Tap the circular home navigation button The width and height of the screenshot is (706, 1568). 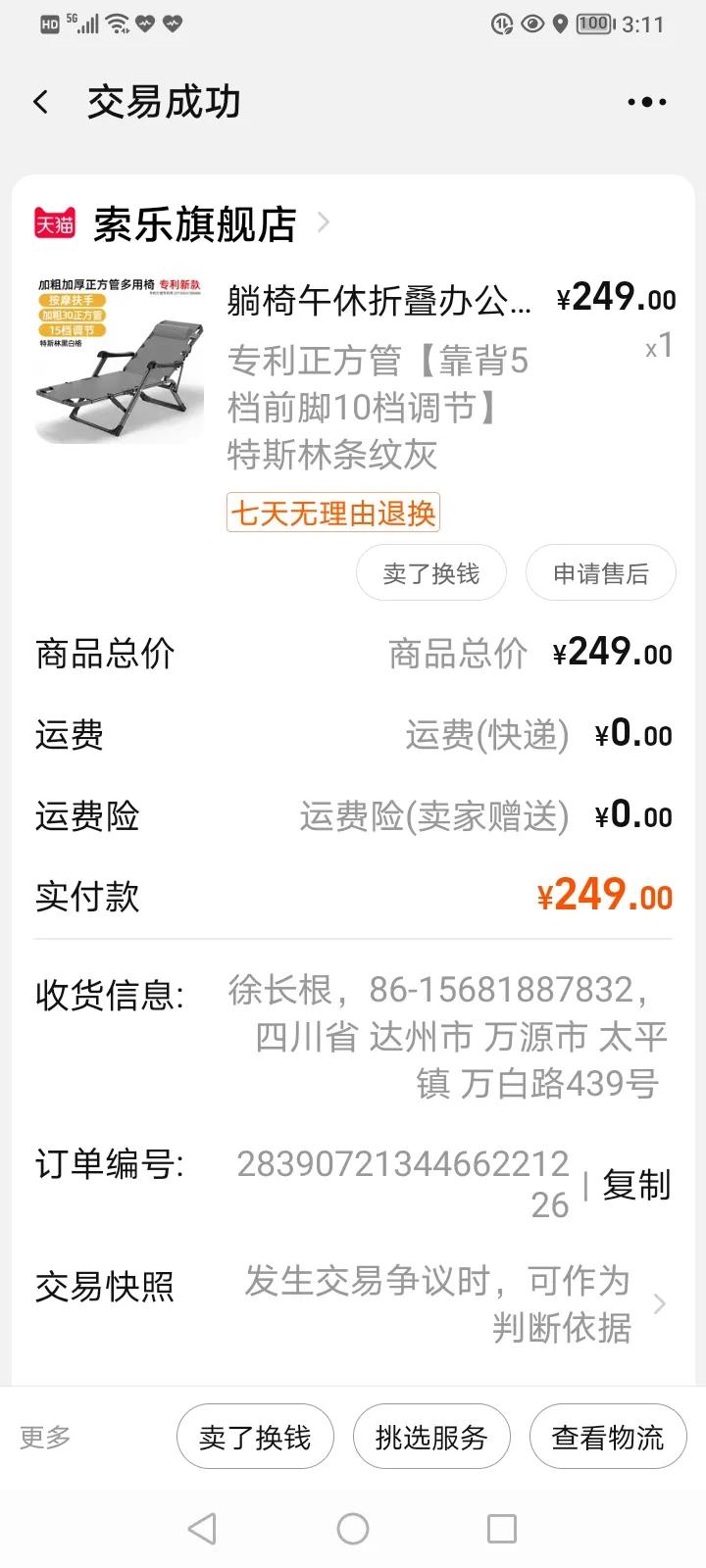352,1529
